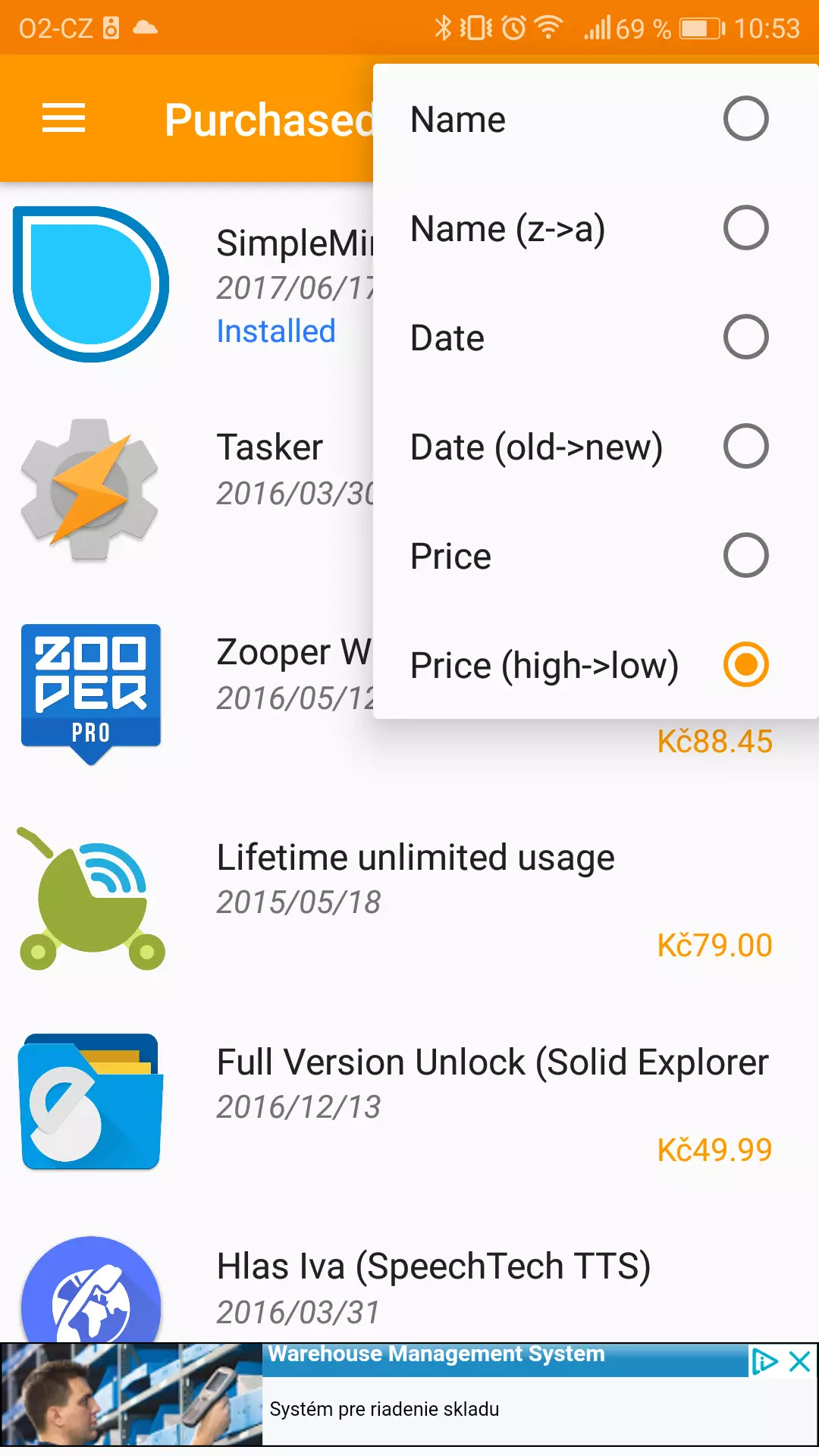Viewport: 819px width, 1456px height.
Task: Close the Warehouse Management System ad
Action: (x=800, y=1361)
